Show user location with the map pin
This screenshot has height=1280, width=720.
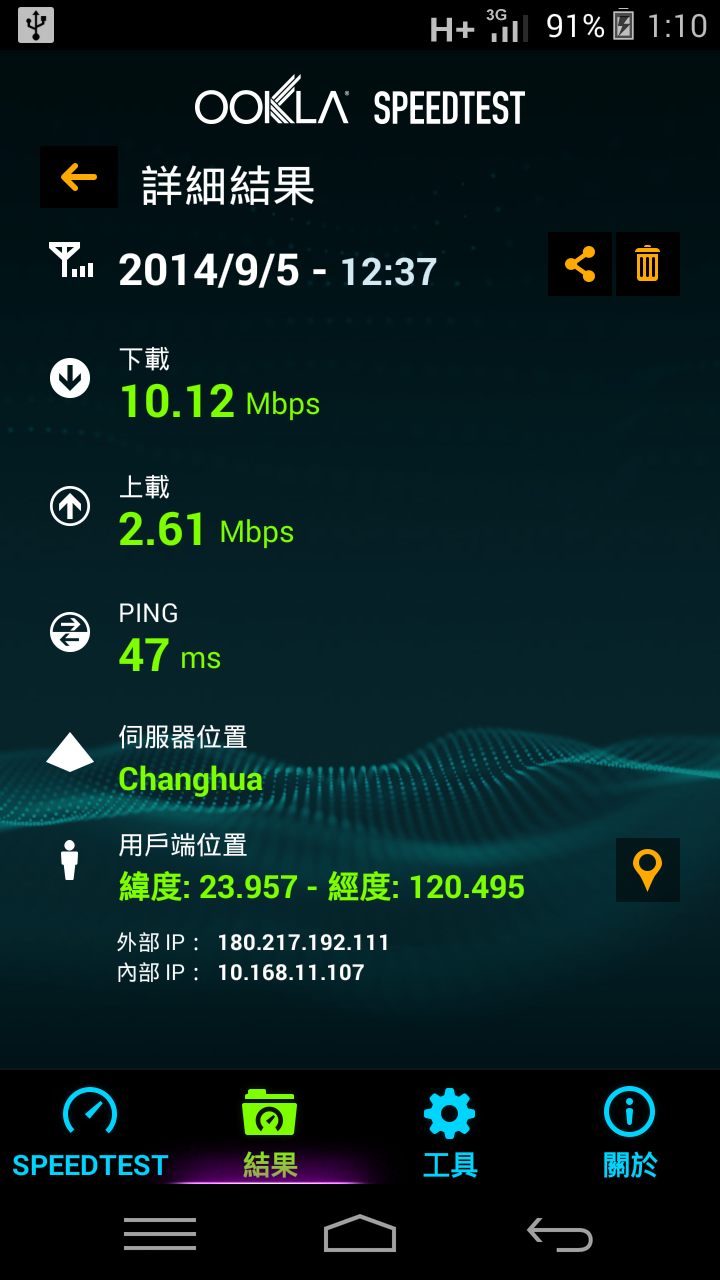[648, 870]
